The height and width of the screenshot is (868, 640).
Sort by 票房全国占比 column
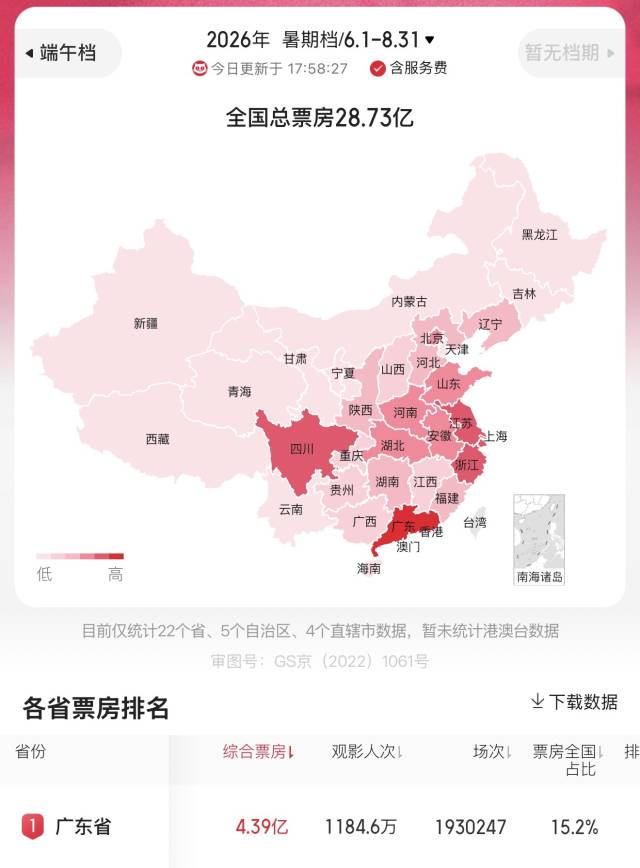click(568, 760)
